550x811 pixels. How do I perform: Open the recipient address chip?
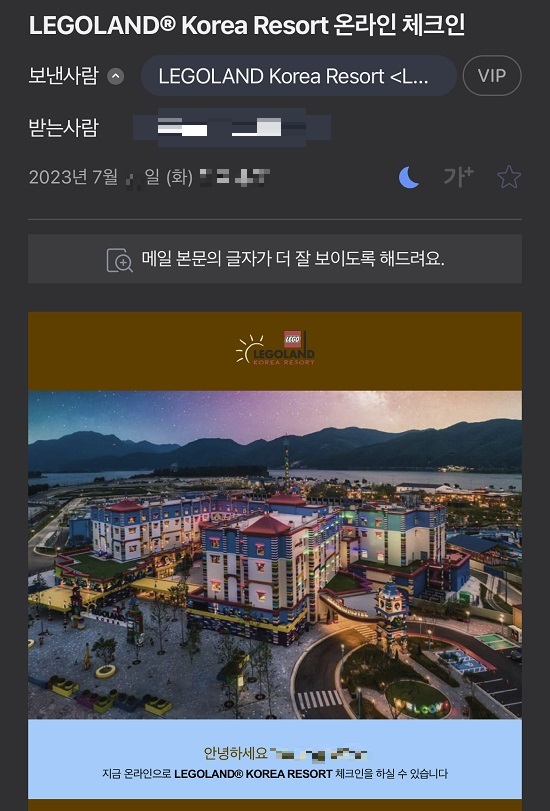(x=232, y=128)
